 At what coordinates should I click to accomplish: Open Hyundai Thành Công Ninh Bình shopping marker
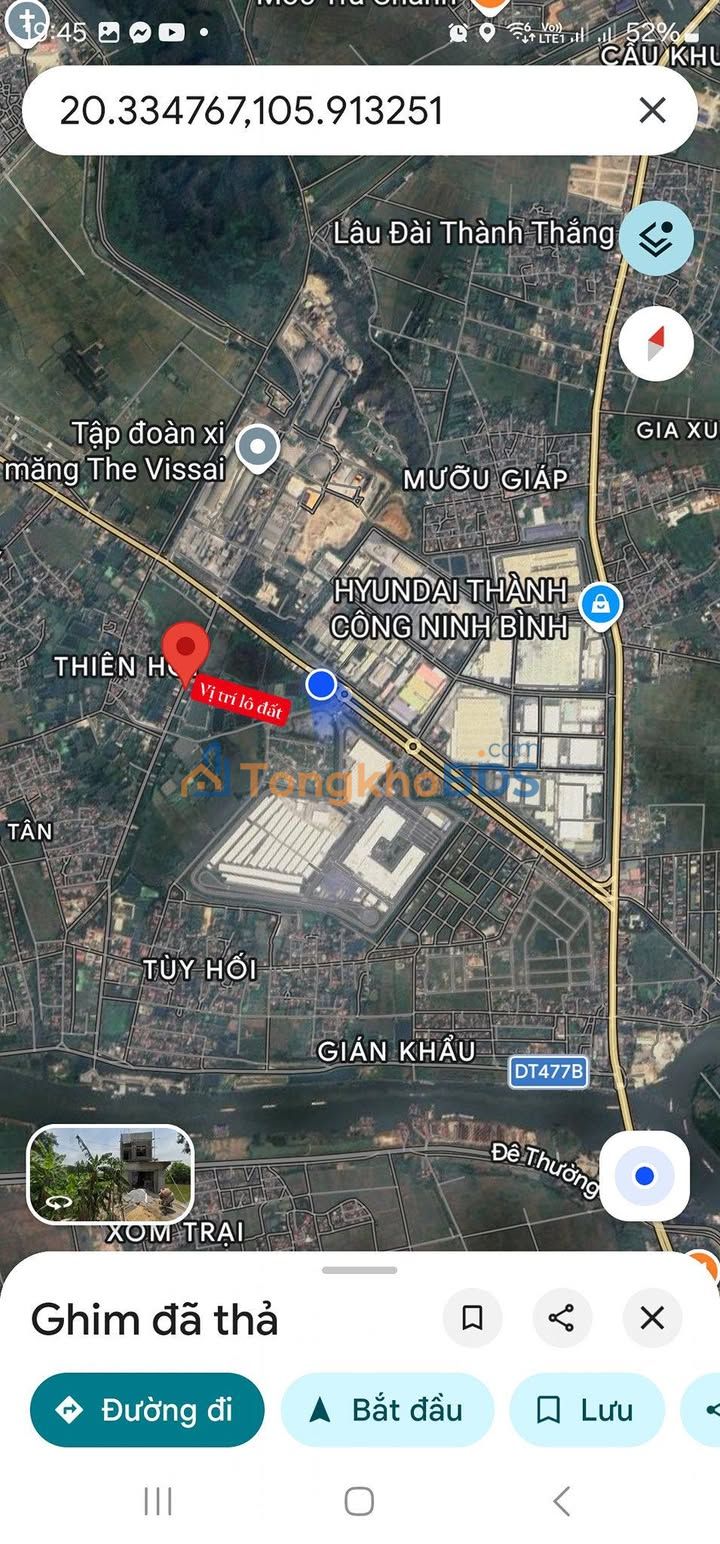coord(600,604)
